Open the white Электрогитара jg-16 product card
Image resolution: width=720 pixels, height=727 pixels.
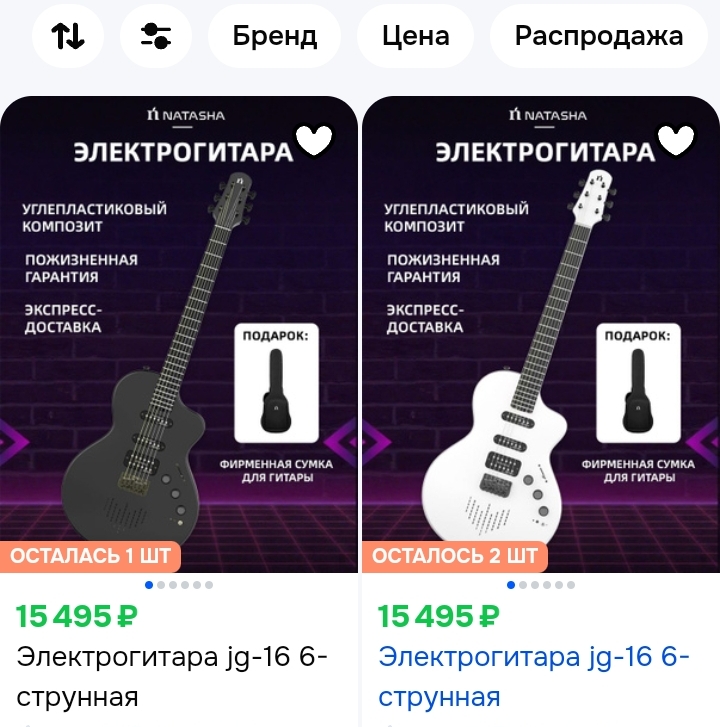534,676
